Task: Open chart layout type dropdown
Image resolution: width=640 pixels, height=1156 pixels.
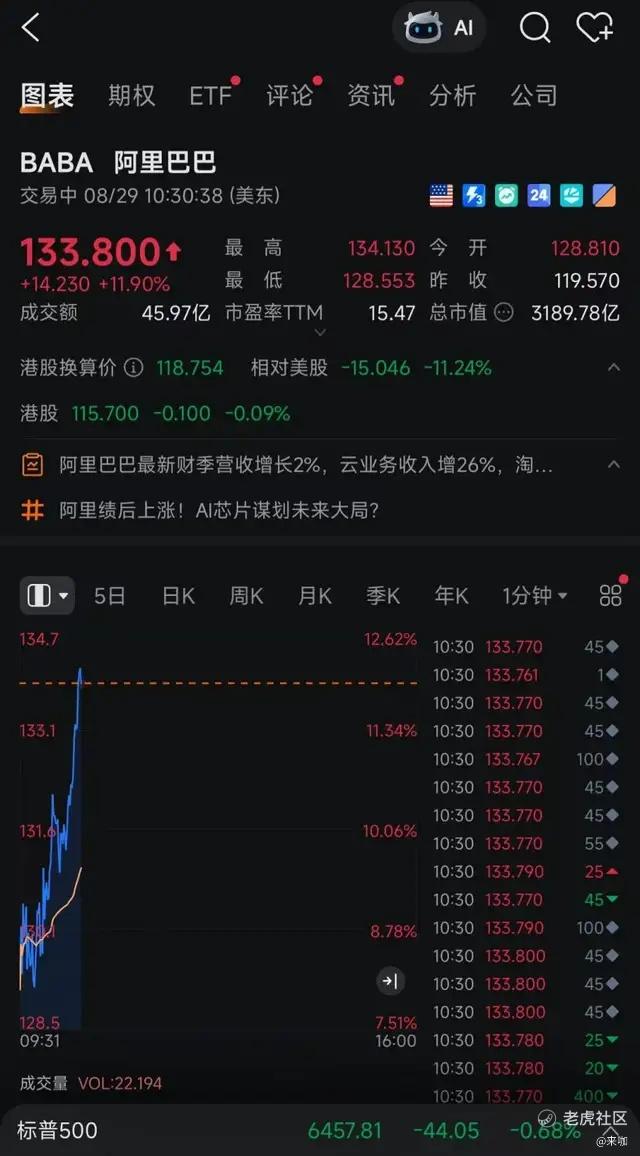Action: (x=47, y=596)
